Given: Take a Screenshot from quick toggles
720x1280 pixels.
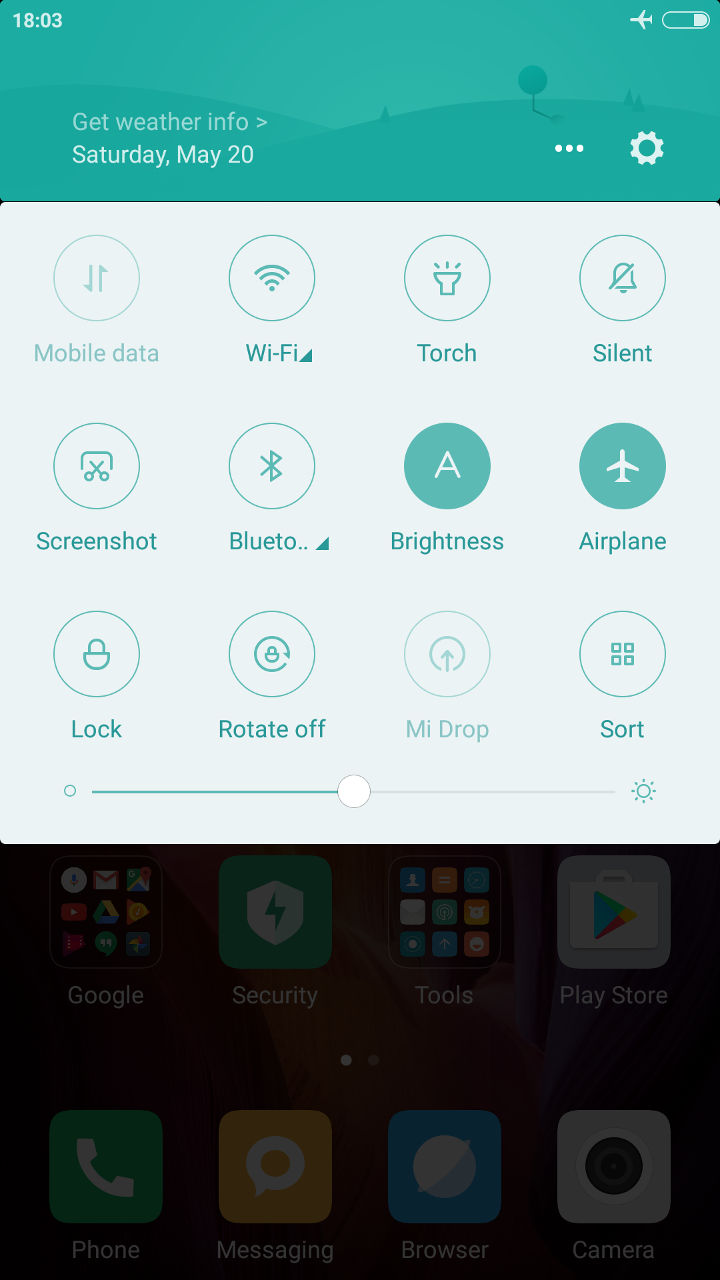Looking at the screenshot, I should click(x=96, y=466).
